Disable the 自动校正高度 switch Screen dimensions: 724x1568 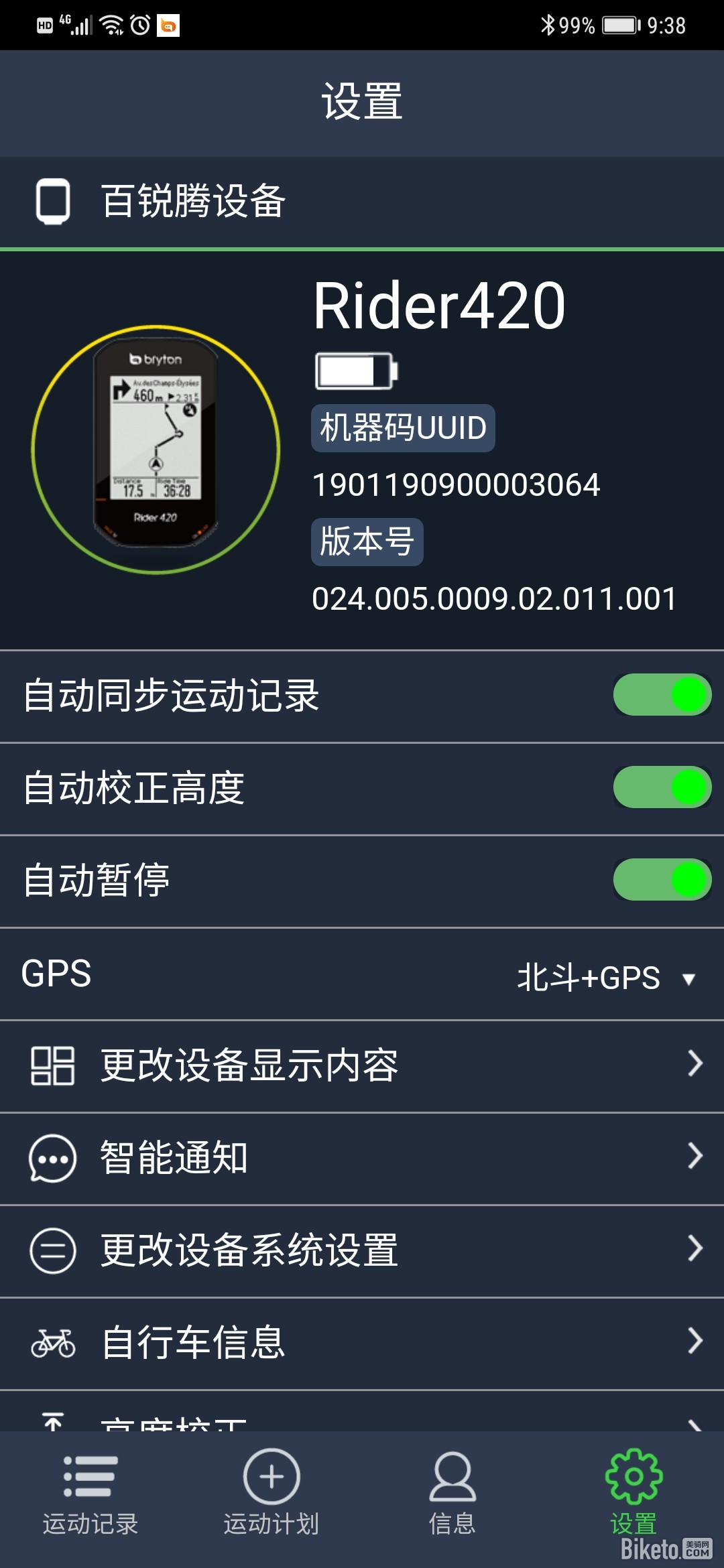click(662, 787)
